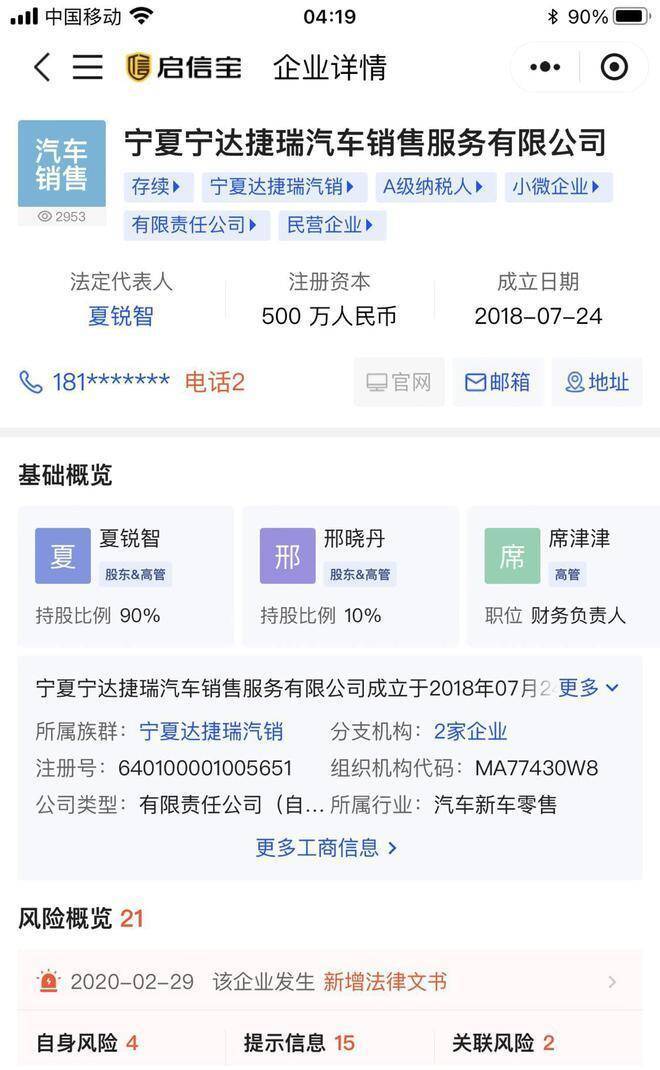Tap the 小微企业 chip

pyautogui.click(x=557, y=187)
